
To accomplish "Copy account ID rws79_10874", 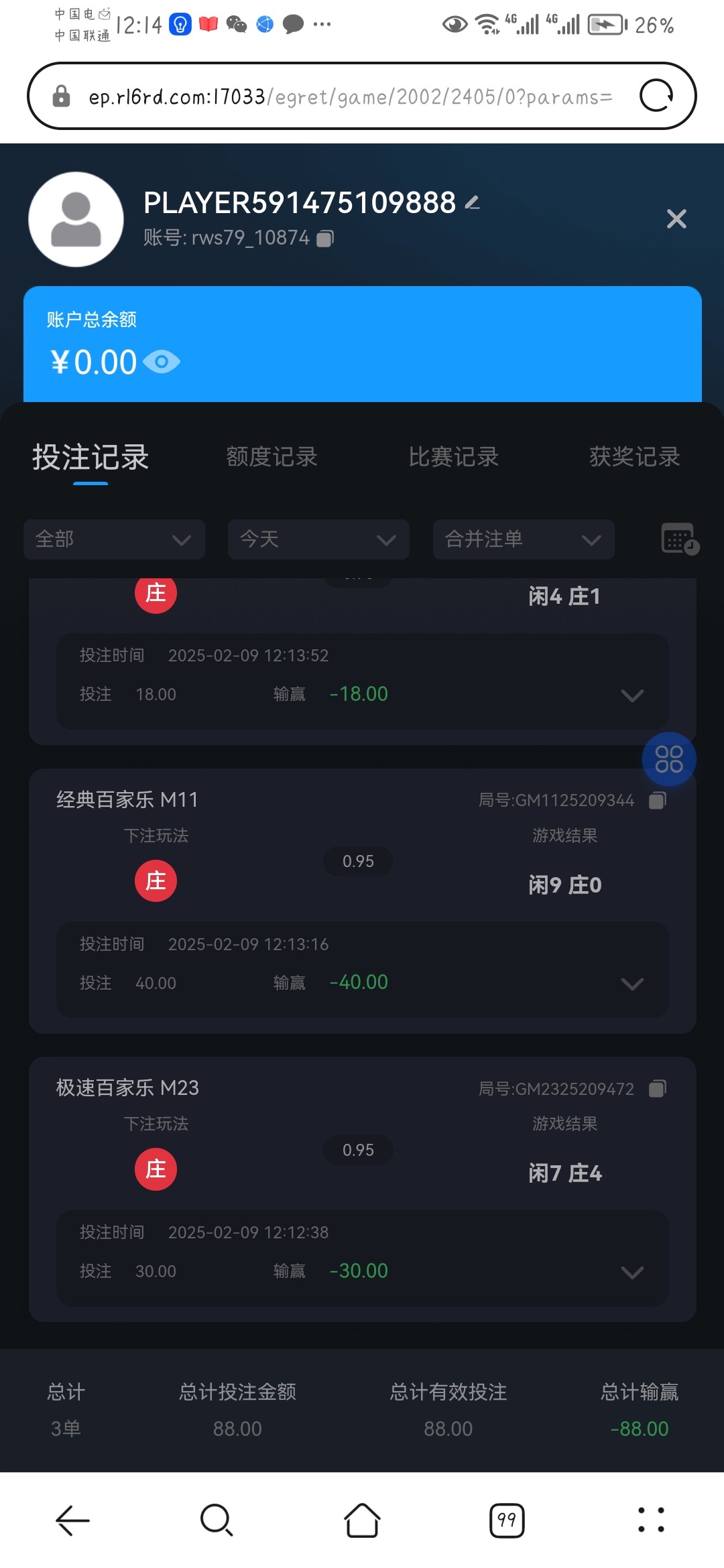I will tap(325, 239).
